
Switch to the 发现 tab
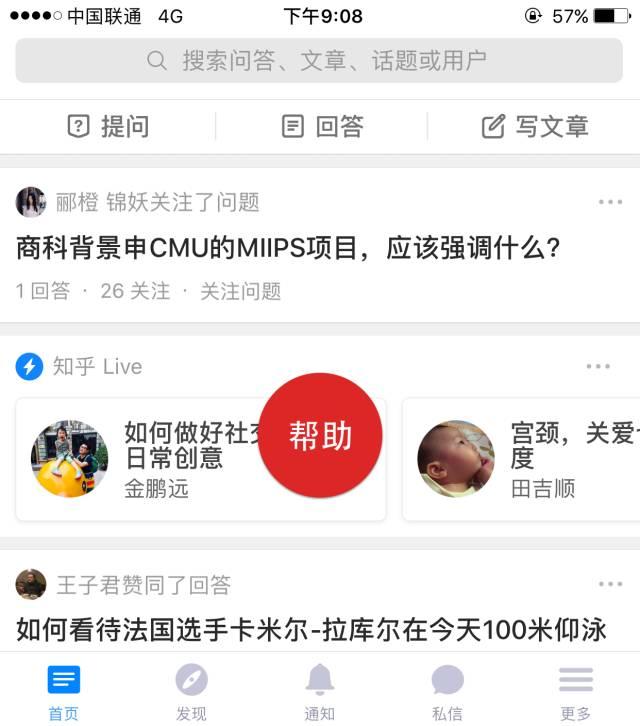[191, 692]
